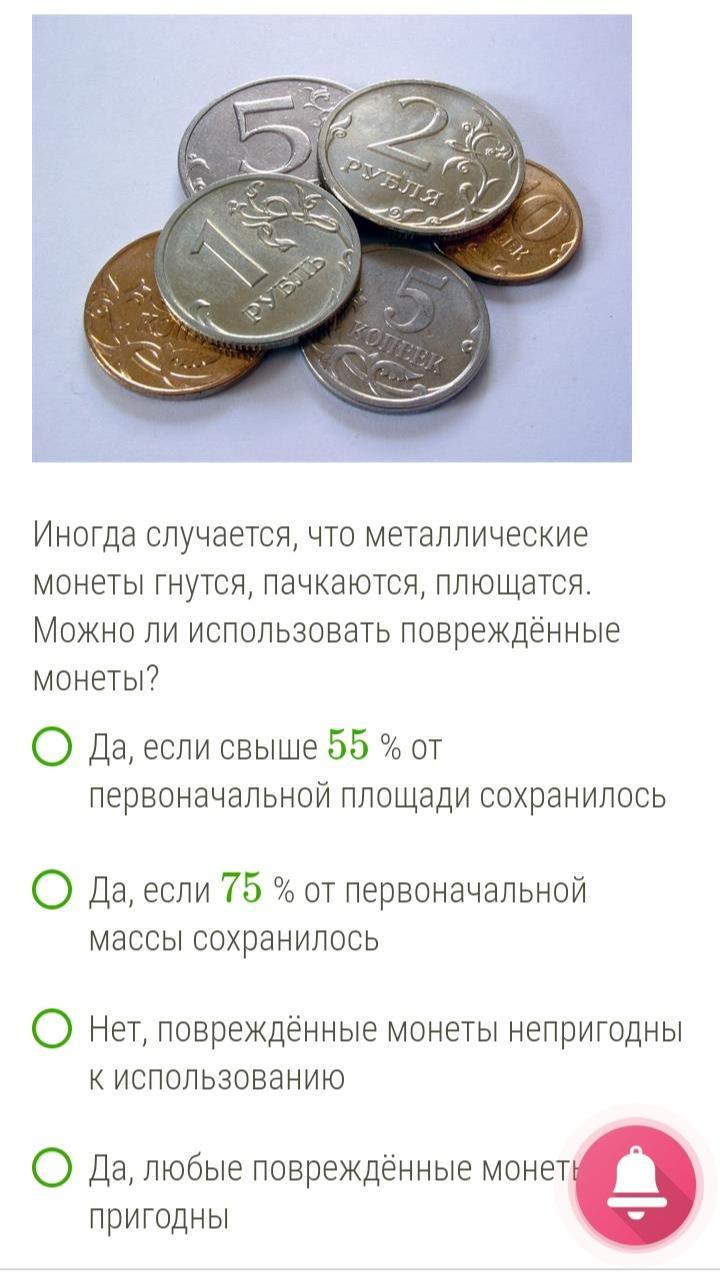Open the pink notification bell button
The height and width of the screenshot is (1280, 720).
636,1185
